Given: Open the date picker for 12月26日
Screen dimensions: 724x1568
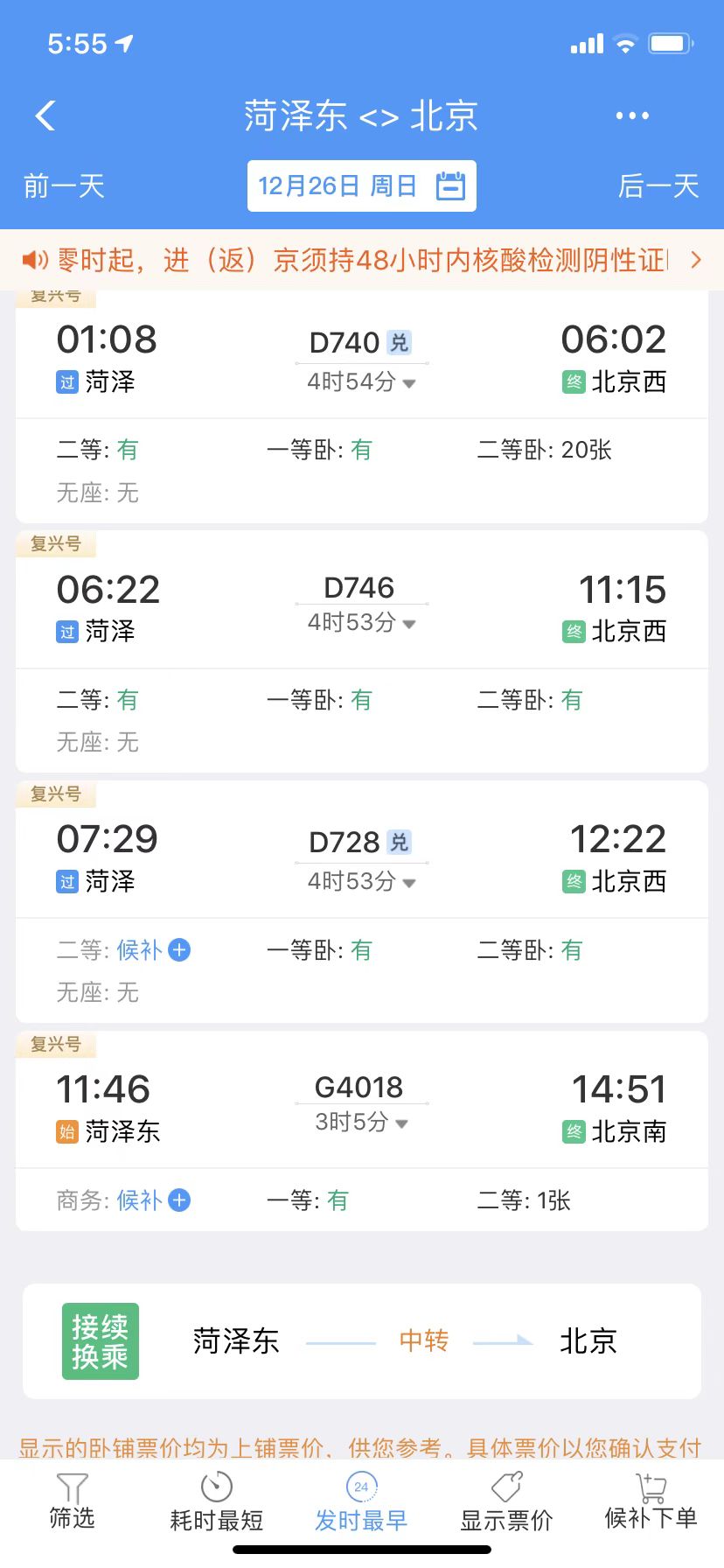Looking at the screenshot, I should pos(361,185).
